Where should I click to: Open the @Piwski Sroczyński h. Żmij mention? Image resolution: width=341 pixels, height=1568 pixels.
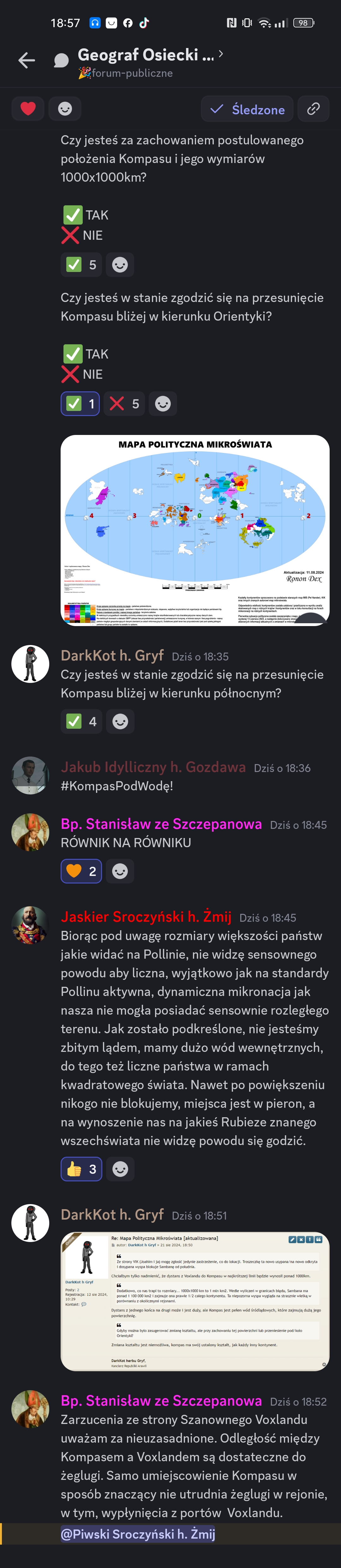[x=138, y=1534]
